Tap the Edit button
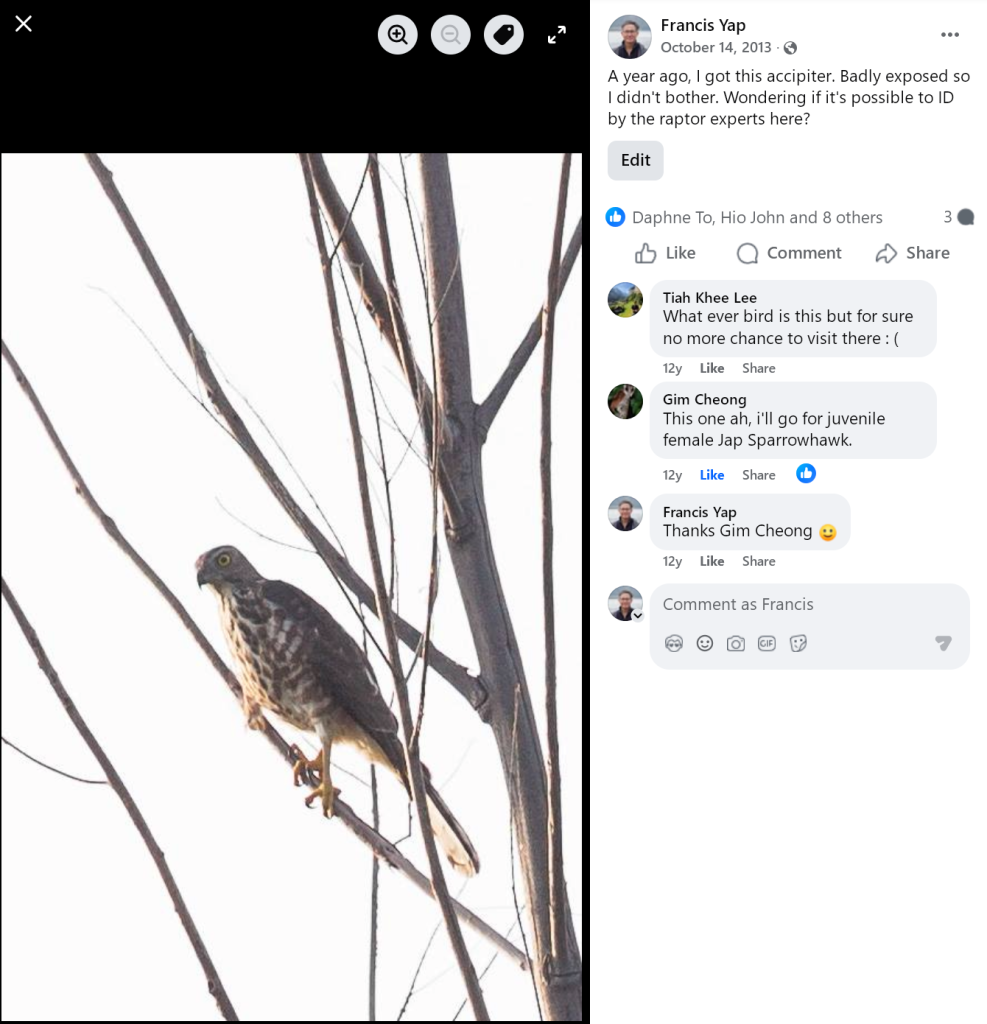 635,160
